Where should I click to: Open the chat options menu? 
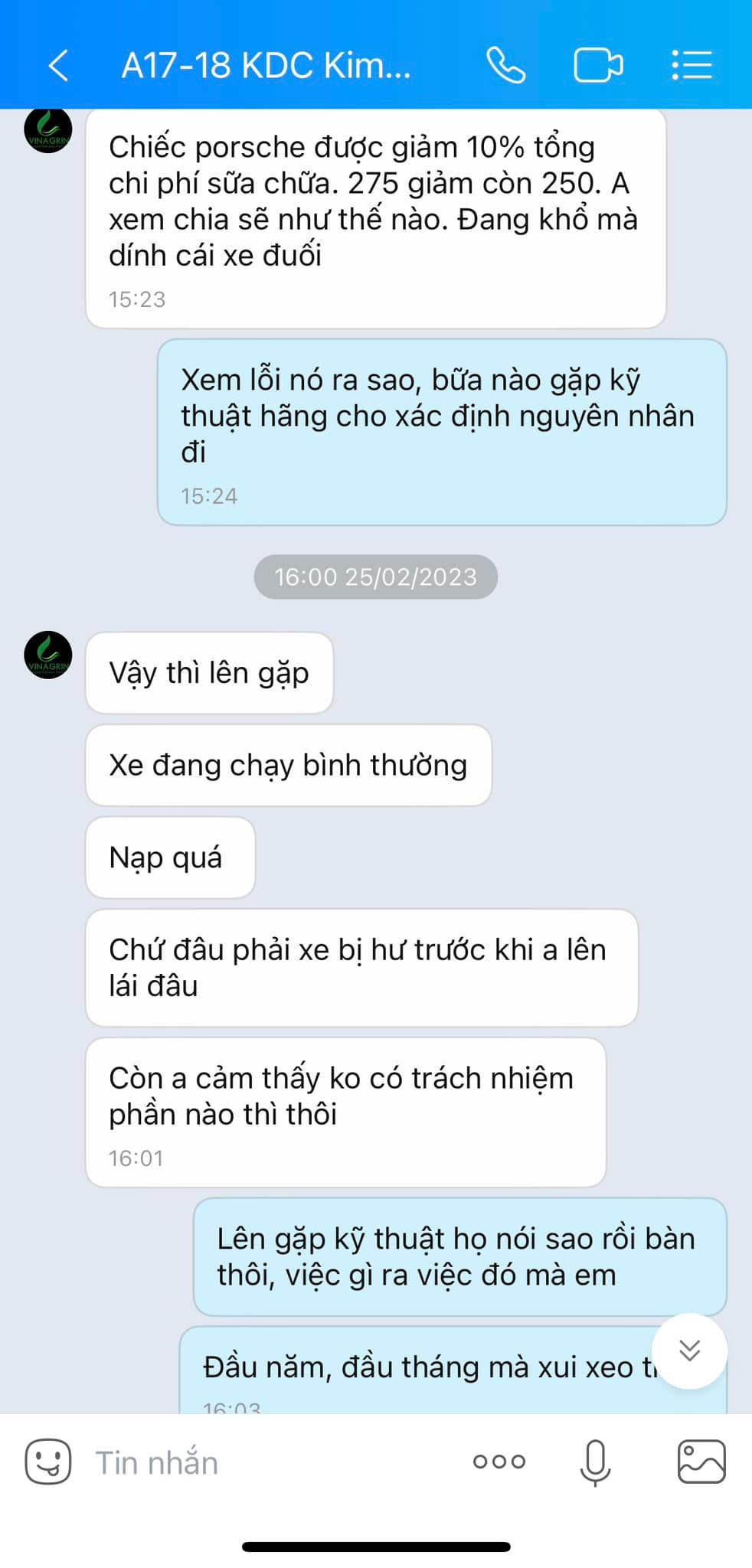(692, 65)
